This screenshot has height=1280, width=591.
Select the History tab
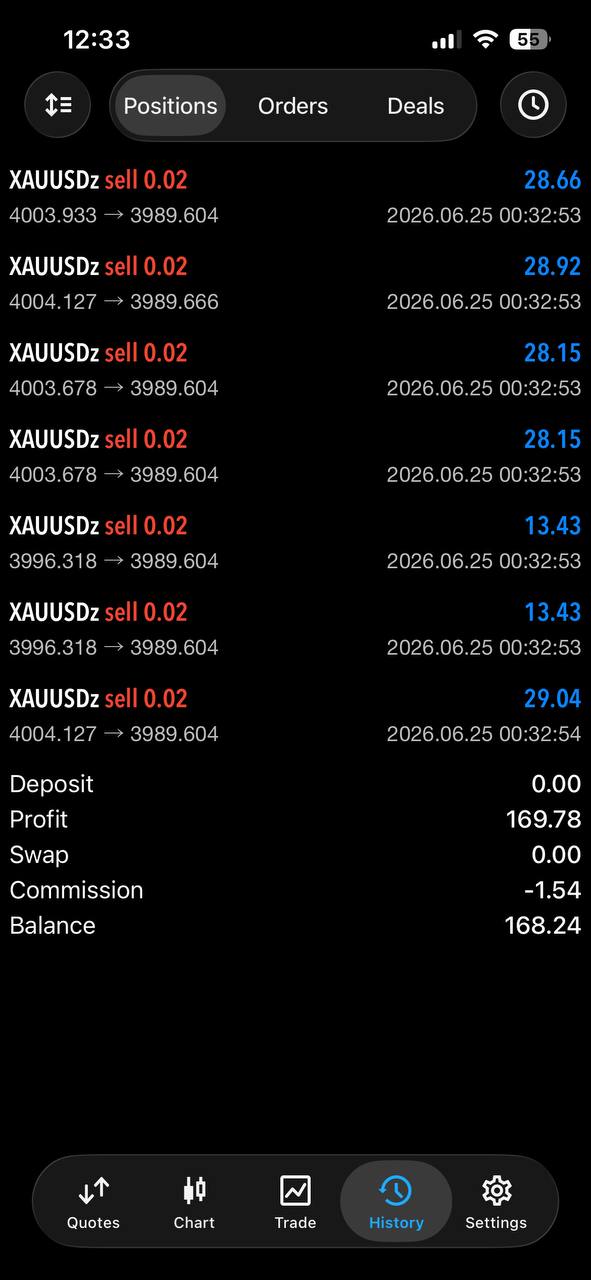(x=396, y=1202)
